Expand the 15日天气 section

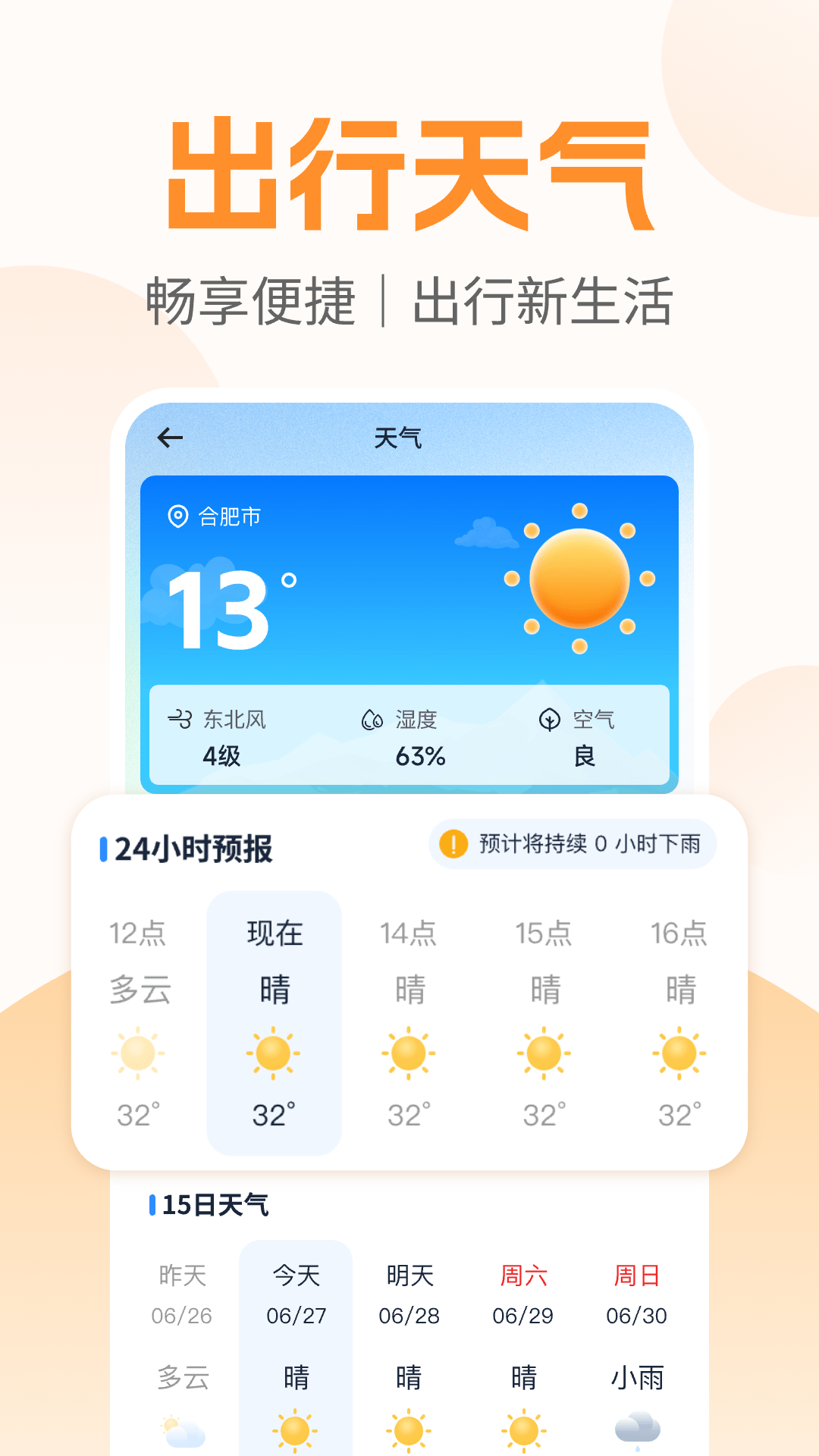point(212,1205)
